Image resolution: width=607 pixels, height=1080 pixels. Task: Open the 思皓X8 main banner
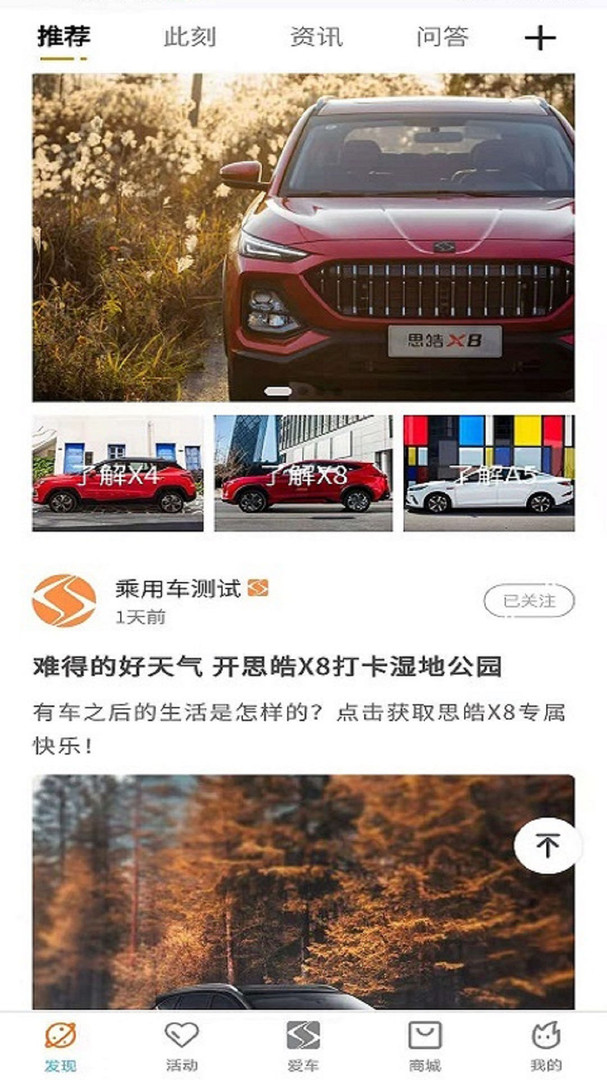pos(303,237)
